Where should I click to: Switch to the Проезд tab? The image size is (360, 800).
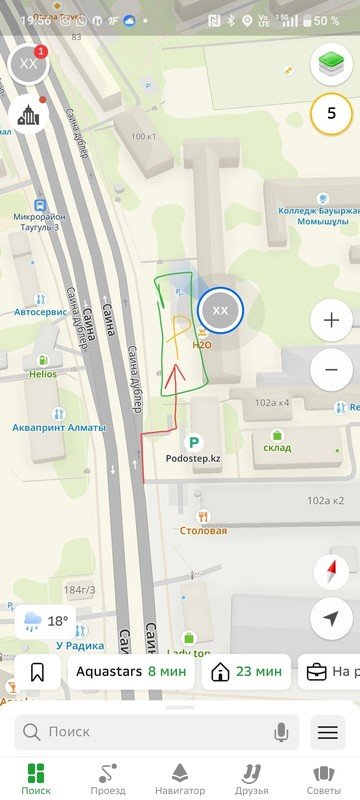108,779
